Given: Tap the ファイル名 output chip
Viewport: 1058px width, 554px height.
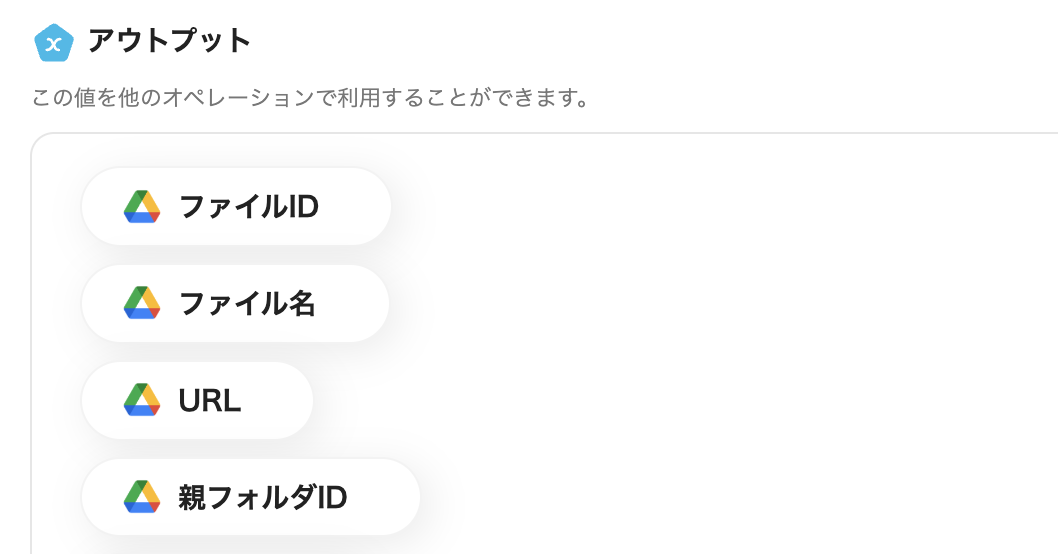Looking at the screenshot, I should click(x=235, y=303).
